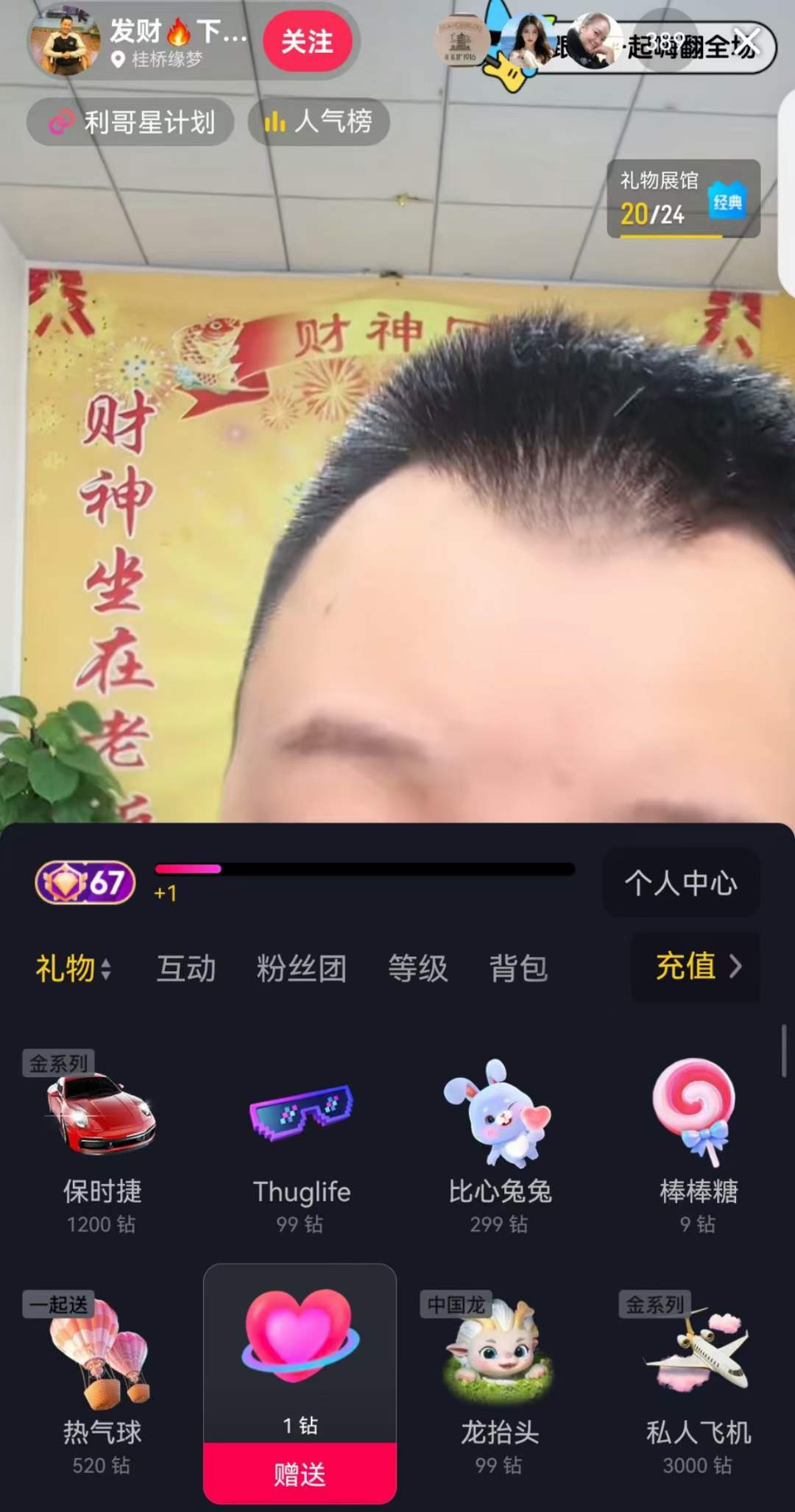Viewport: 795px width, 1512px height.
Task: Open the streamer's profile avatar
Action: pos(66,41)
